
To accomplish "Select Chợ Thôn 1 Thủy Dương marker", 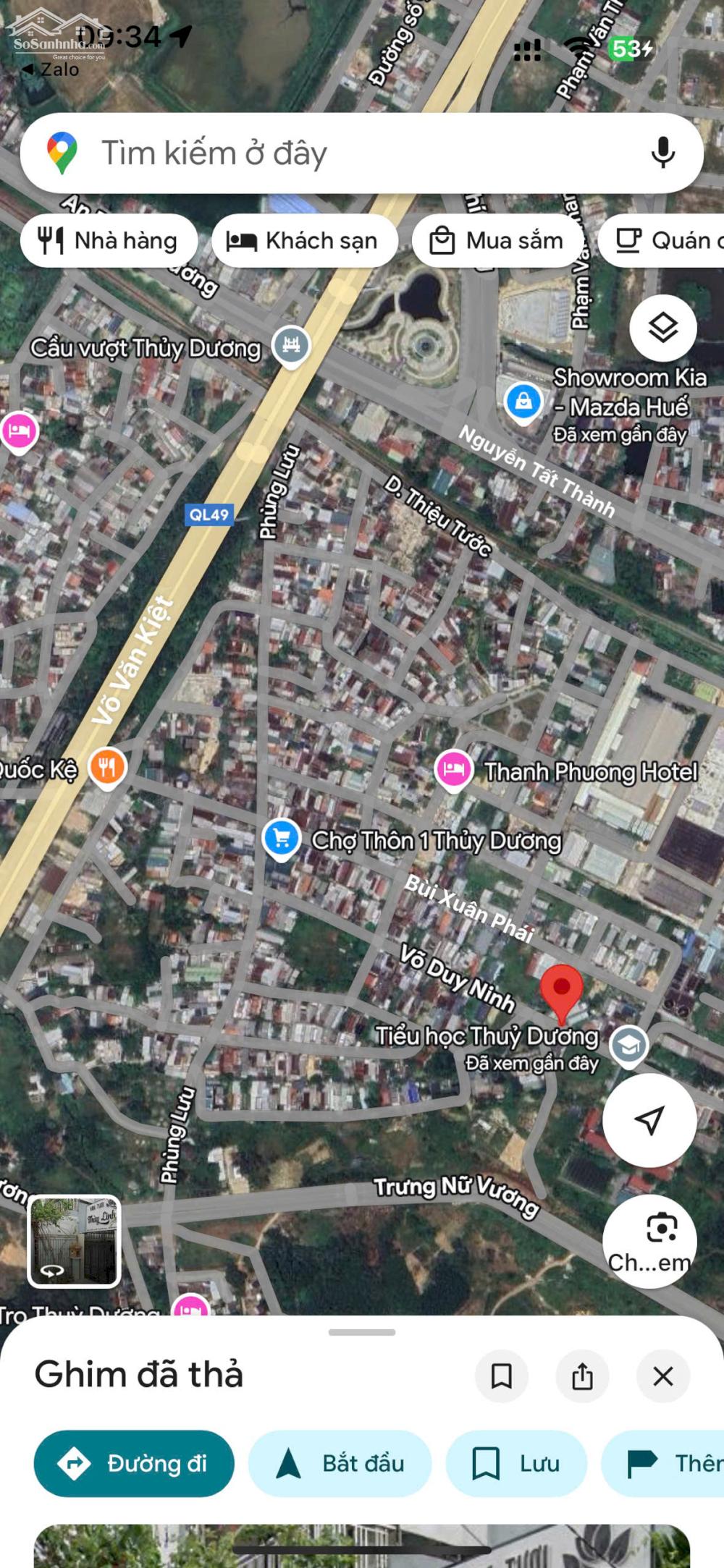I will (282, 838).
